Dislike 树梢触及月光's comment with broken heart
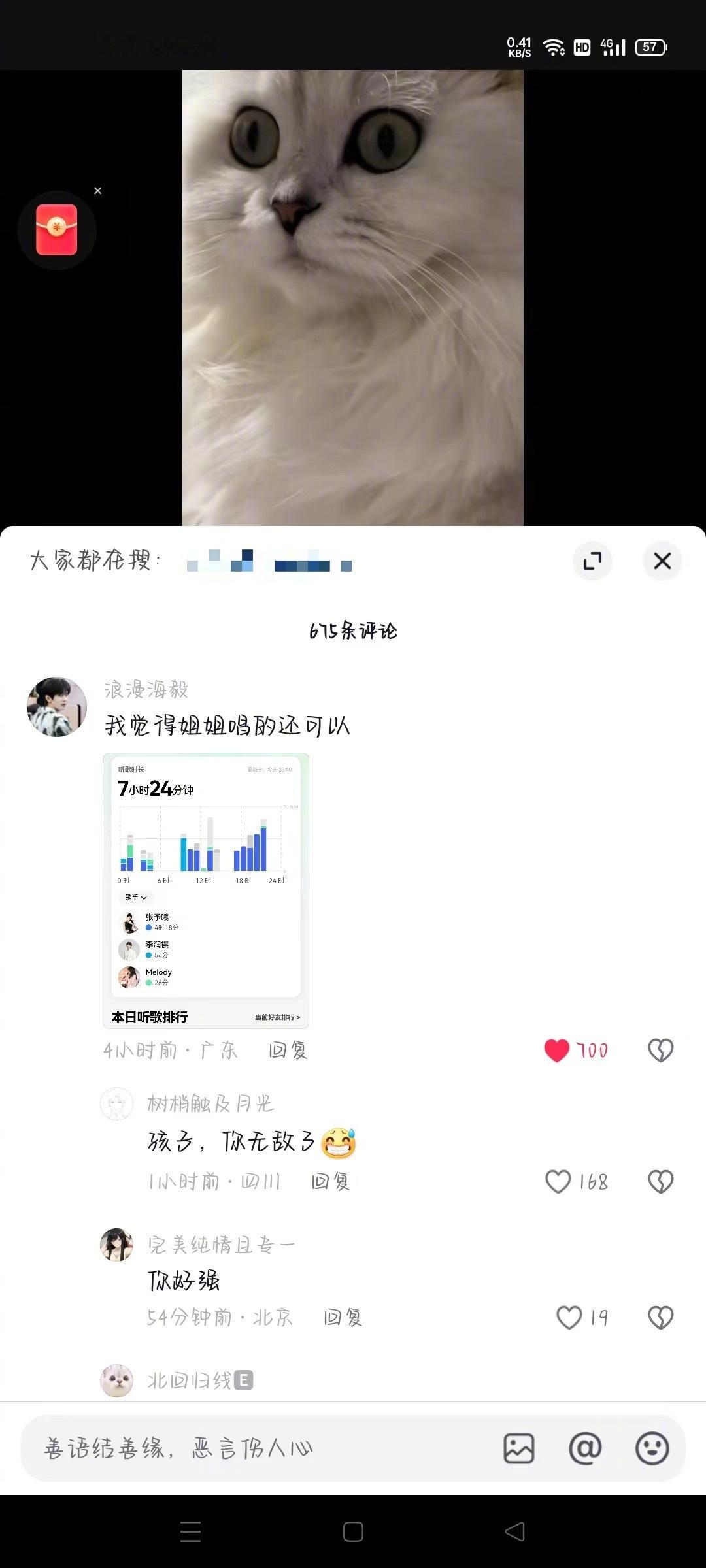This screenshot has width=706, height=1568. tap(660, 1181)
